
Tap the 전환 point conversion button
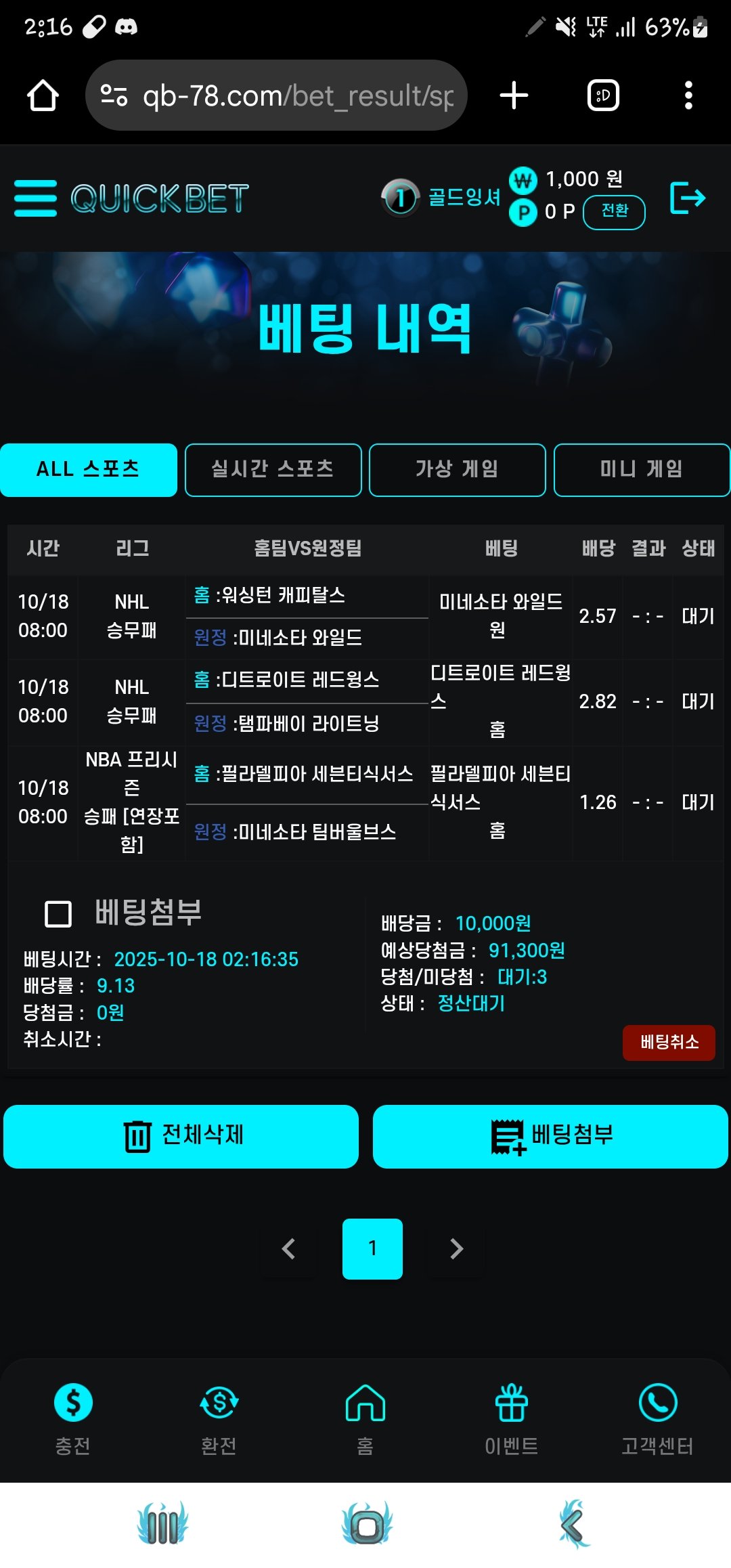tap(614, 211)
